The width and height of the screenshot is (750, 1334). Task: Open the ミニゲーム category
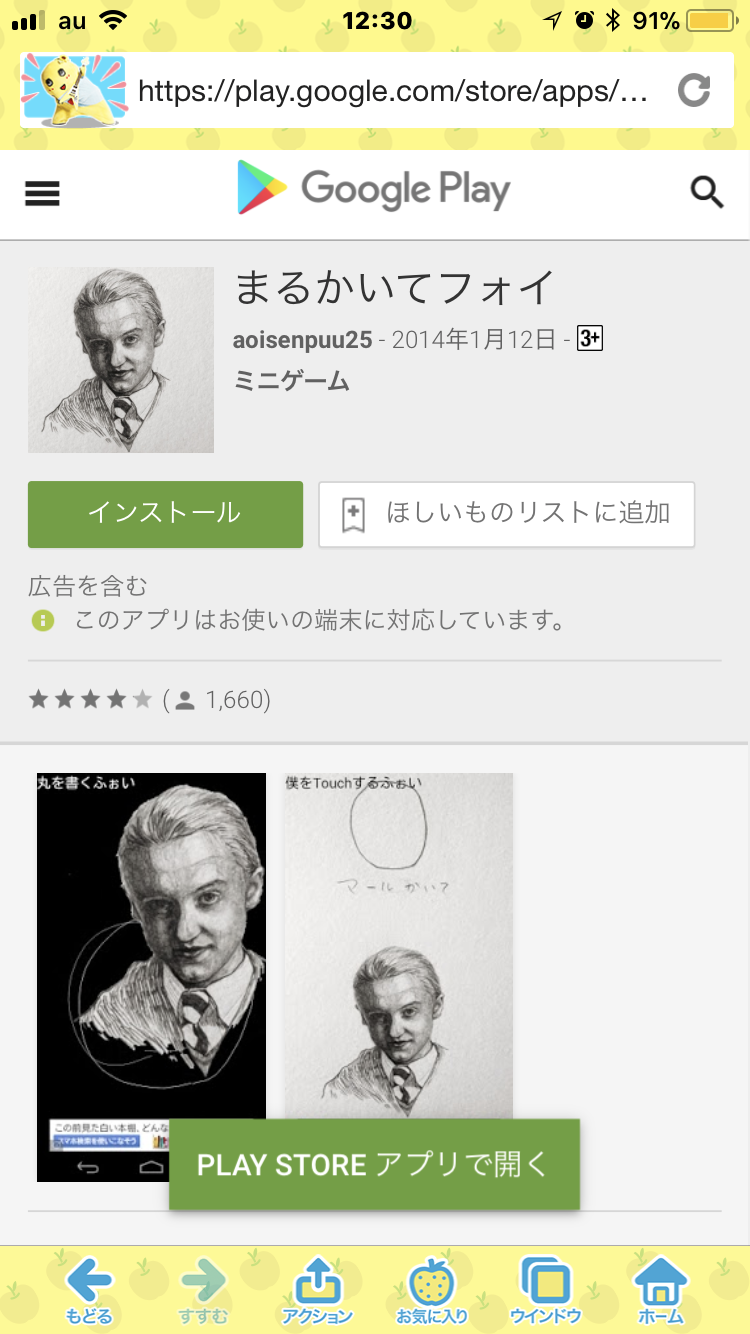pos(291,380)
